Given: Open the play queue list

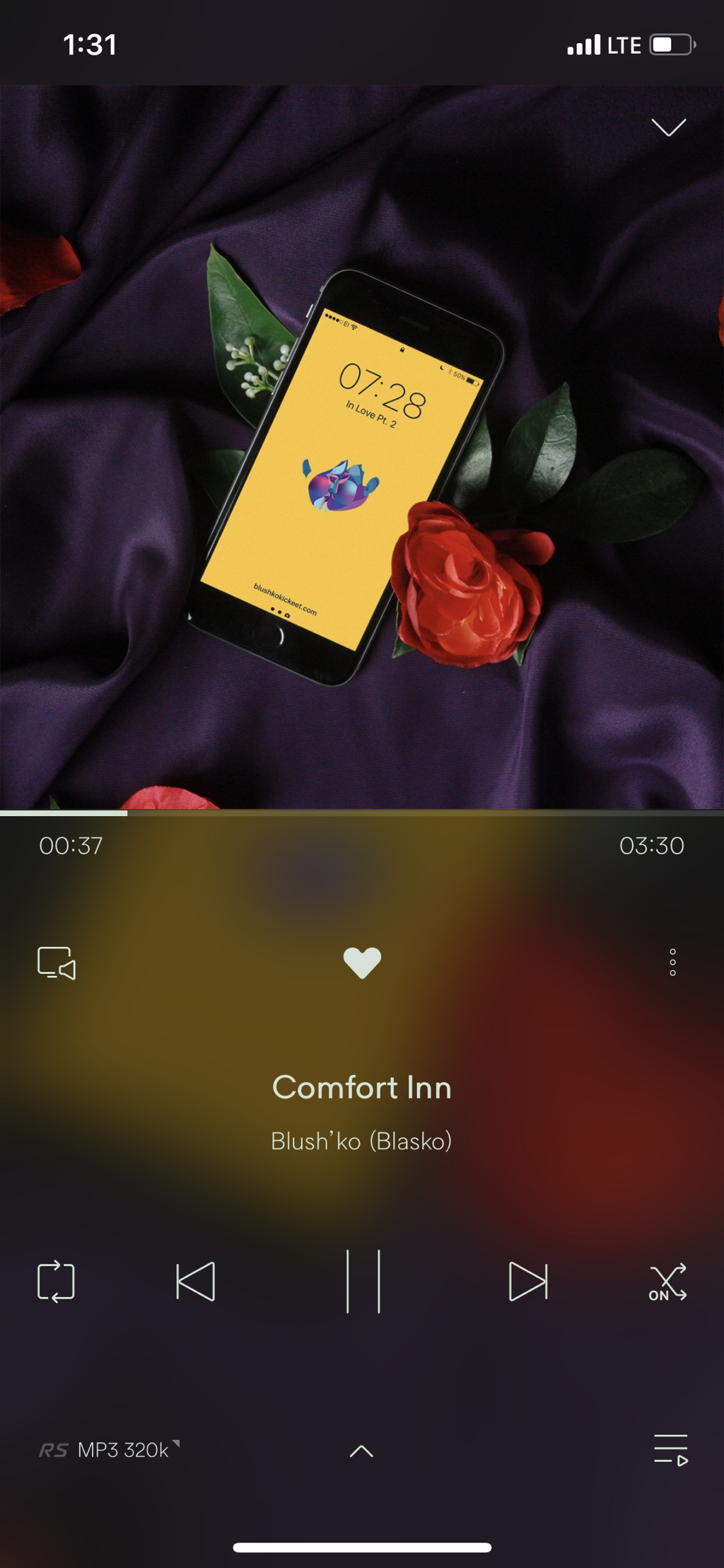Looking at the screenshot, I should click(671, 1450).
